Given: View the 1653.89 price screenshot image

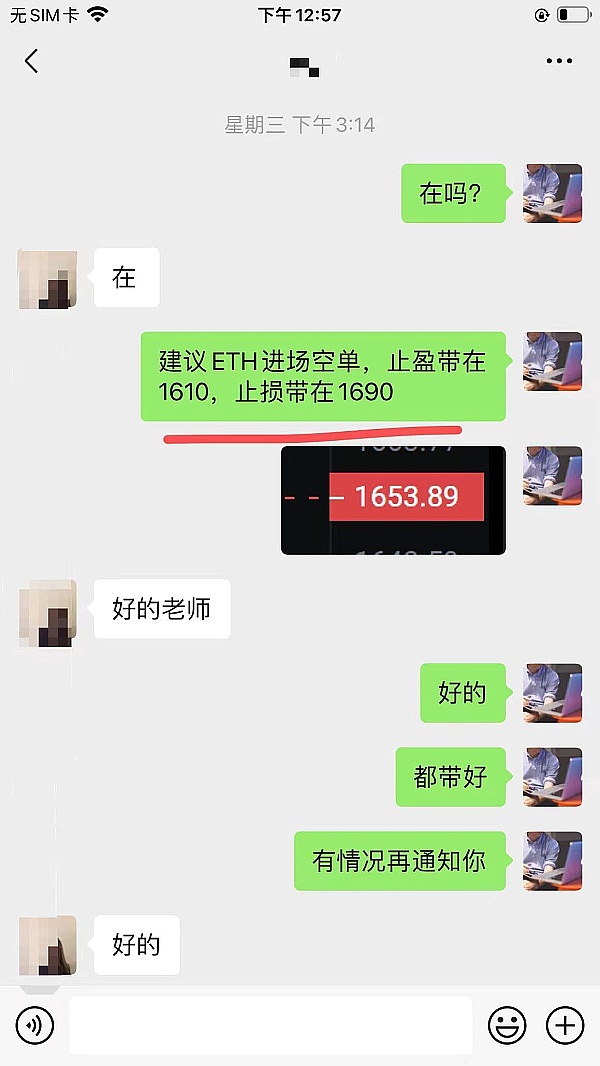Looking at the screenshot, I should [x=393, y=499].
